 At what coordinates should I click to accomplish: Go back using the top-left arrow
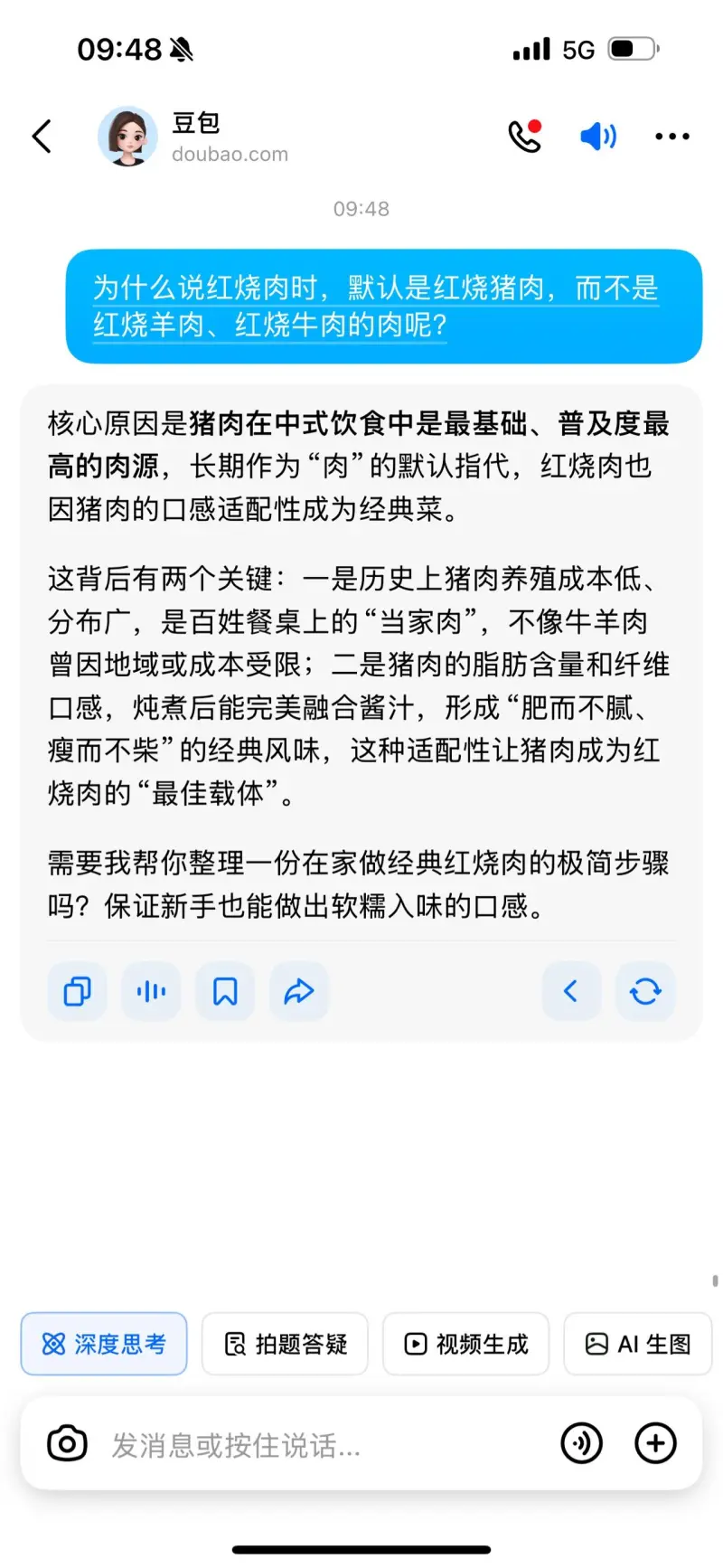[x=42, y=137]
